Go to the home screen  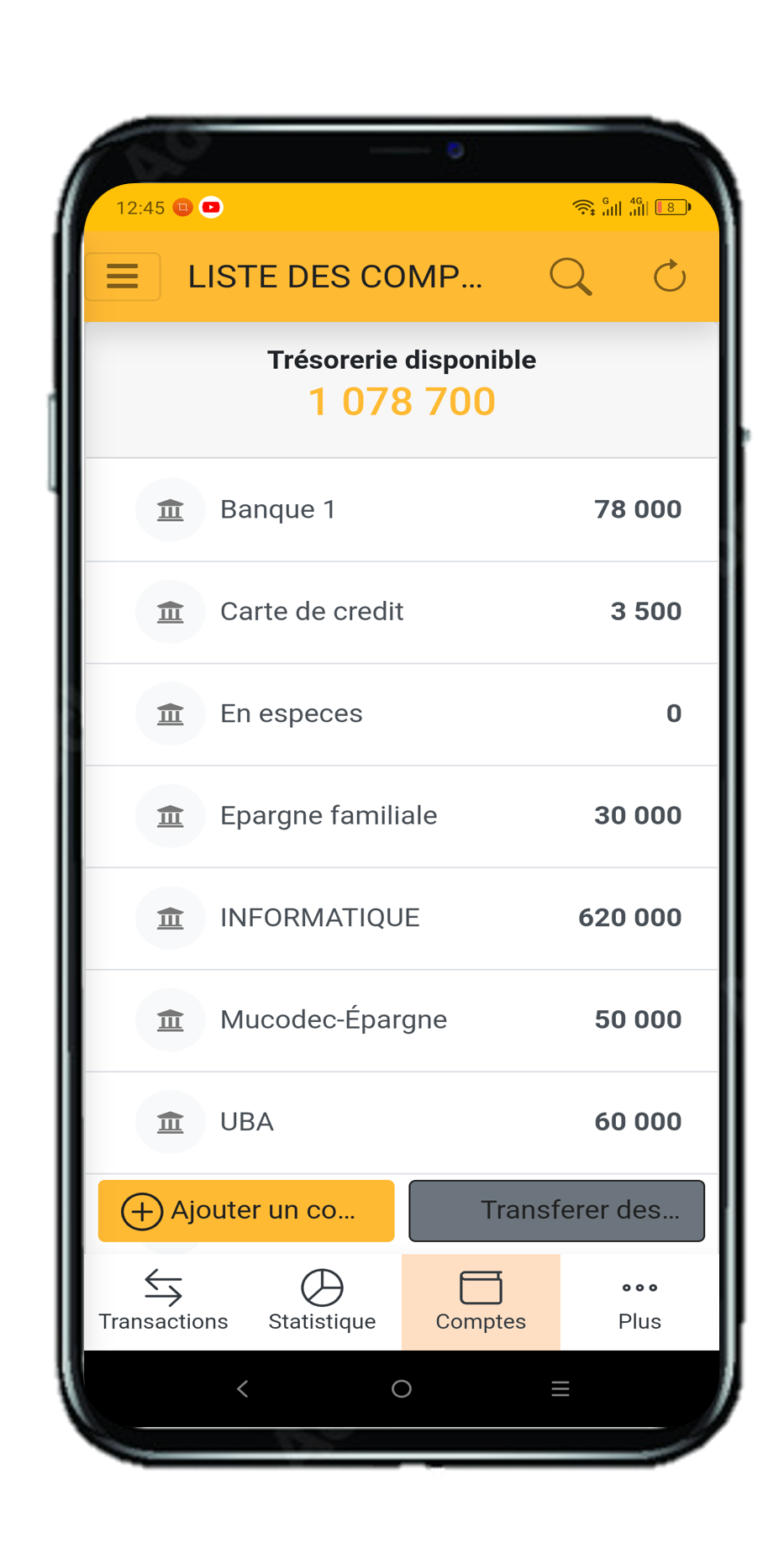(x=402, y=1389)
